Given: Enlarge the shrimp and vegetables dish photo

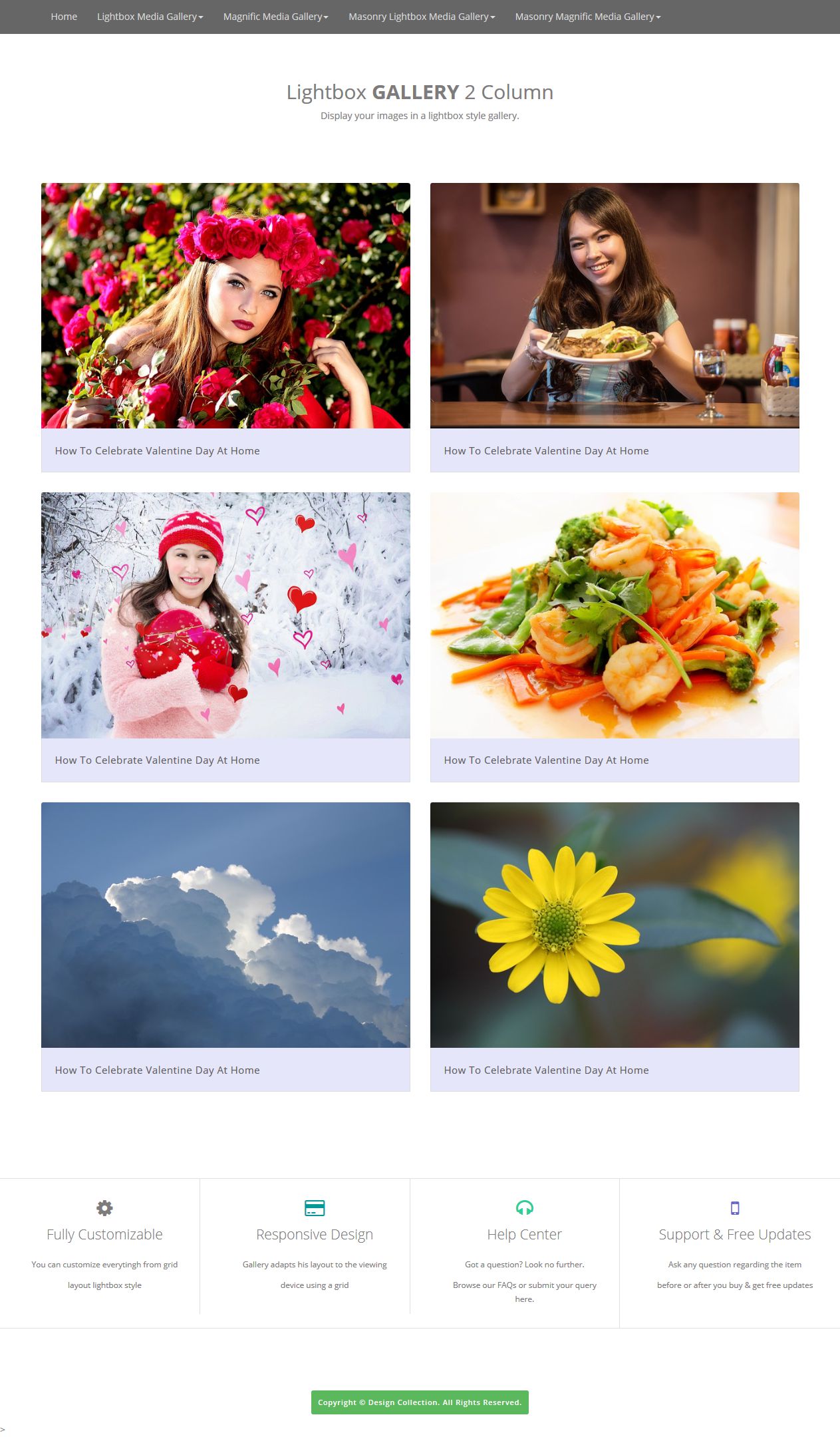Looking at the screenshot, I should tap(615, 615).
